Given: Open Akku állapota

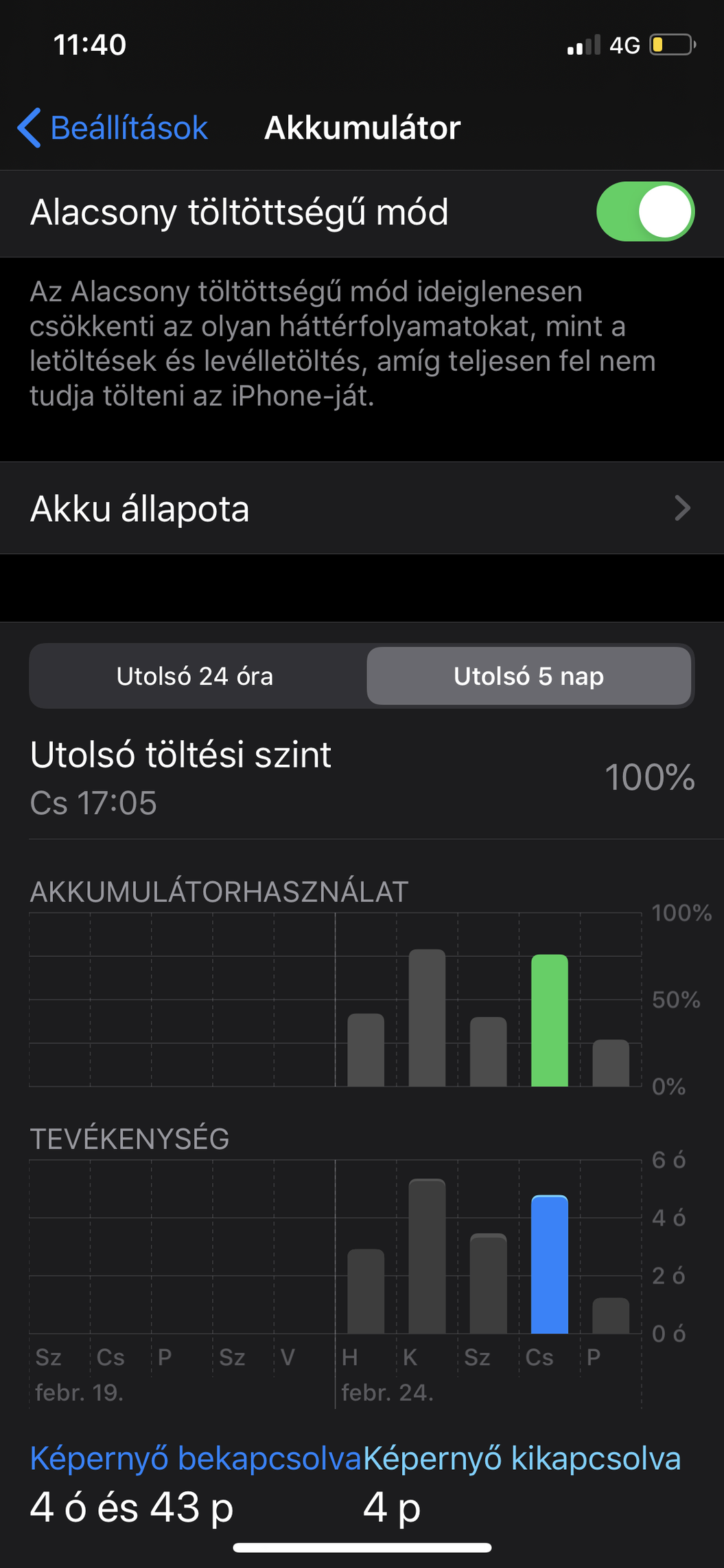Looking at the screenshot, I should 362,508.
